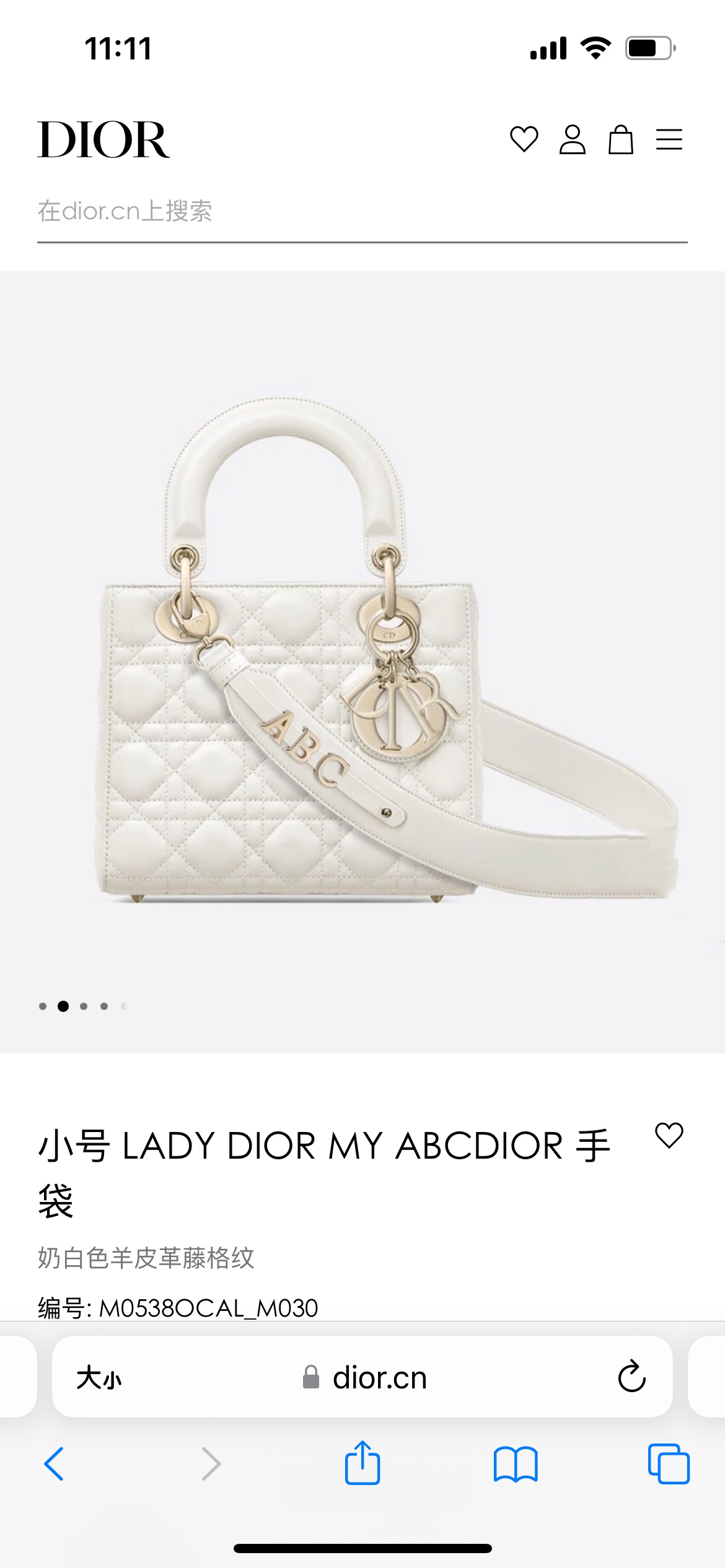The height and width of the screenshot is (1568, 725).
Task: Add Lady Dior bag to wishlist
Action: pyautogui.click(x=669, y=1135)
